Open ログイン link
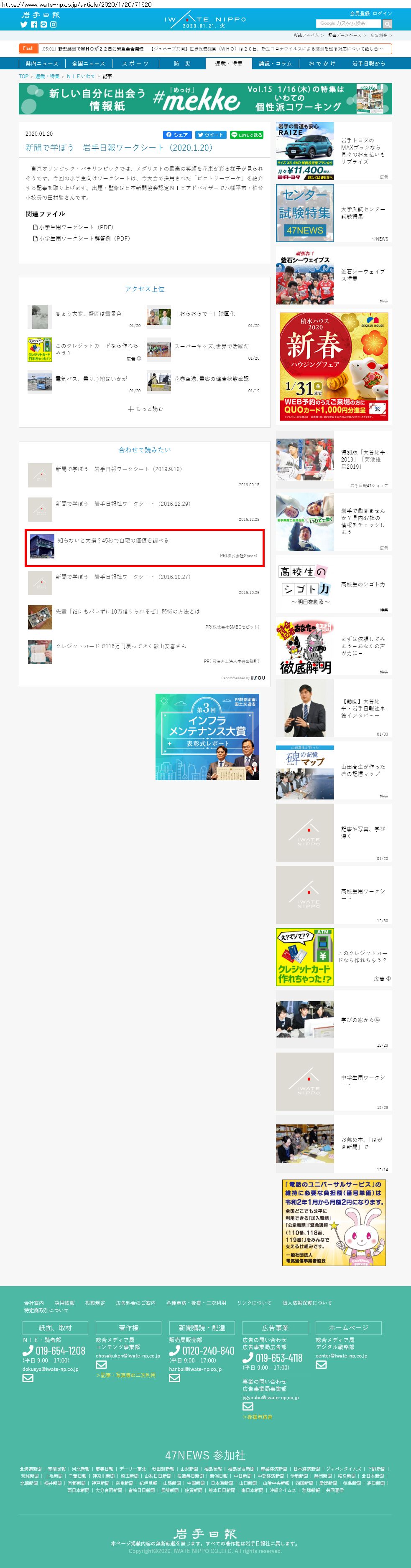The width and height of the screenshot is (411, 1568). click(x=383, y=13)
